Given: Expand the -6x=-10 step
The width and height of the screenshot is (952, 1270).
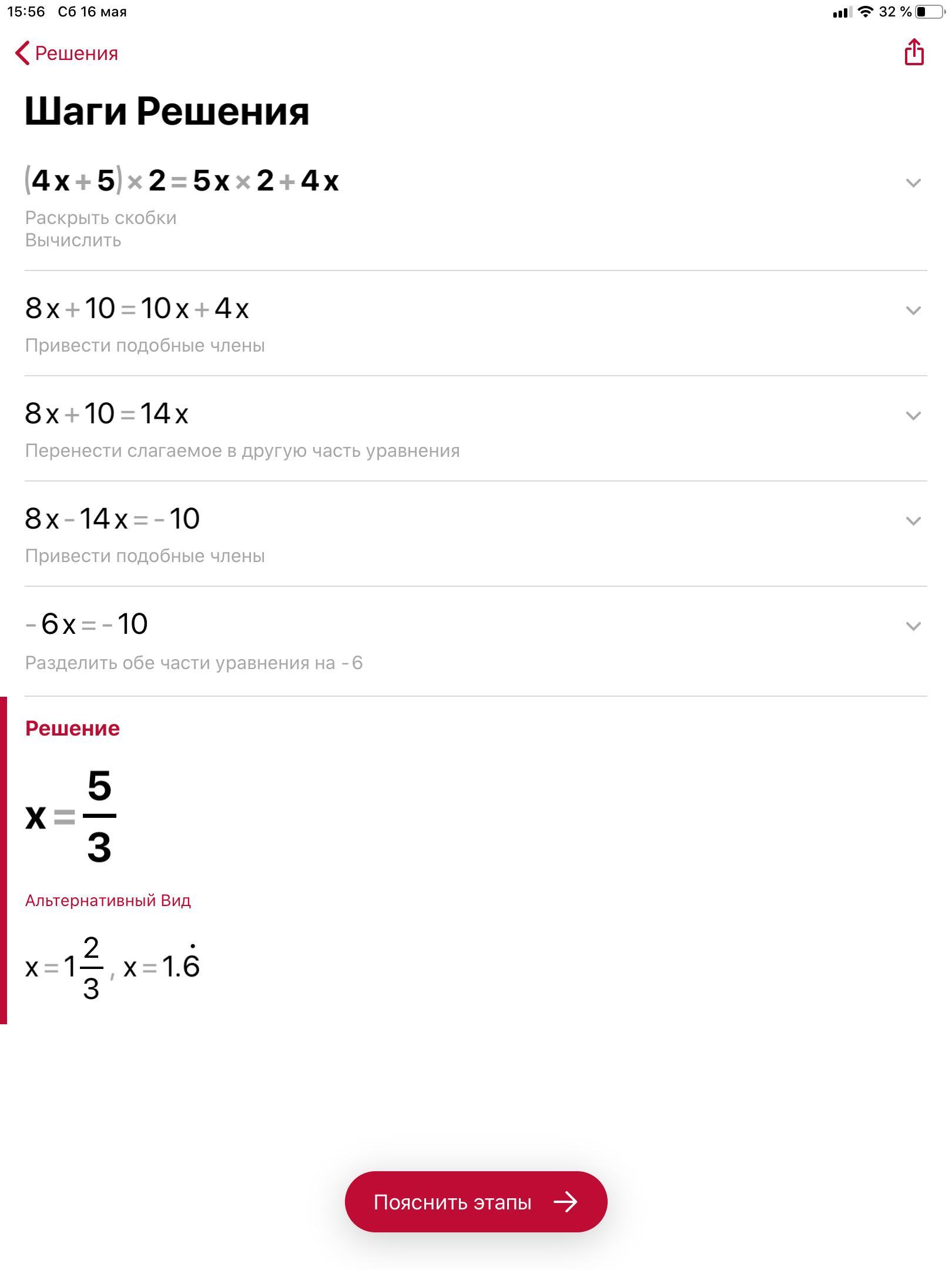Looking at the screenshot, I should [913, 626].
